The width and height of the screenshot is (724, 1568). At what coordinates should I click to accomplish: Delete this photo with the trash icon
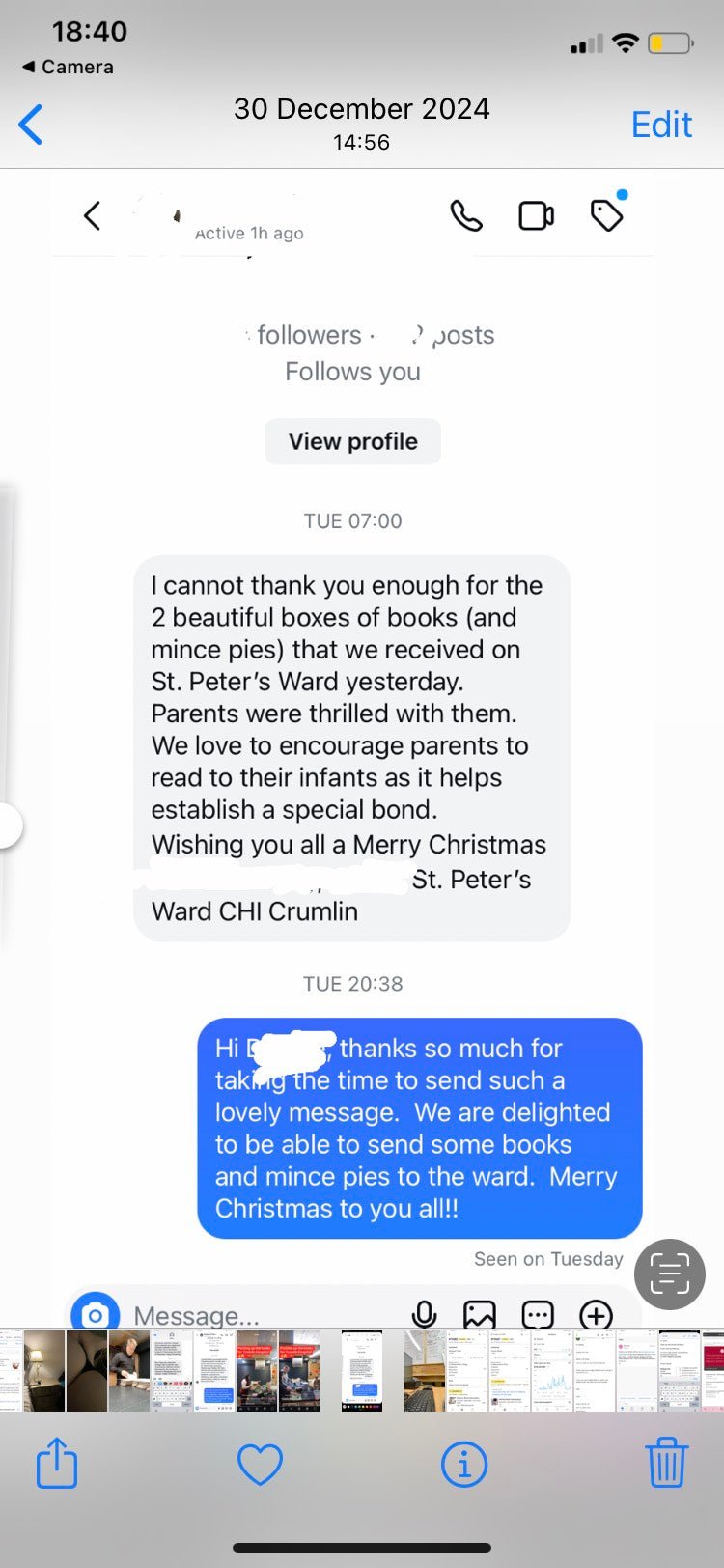click(x=666, y=1464)
